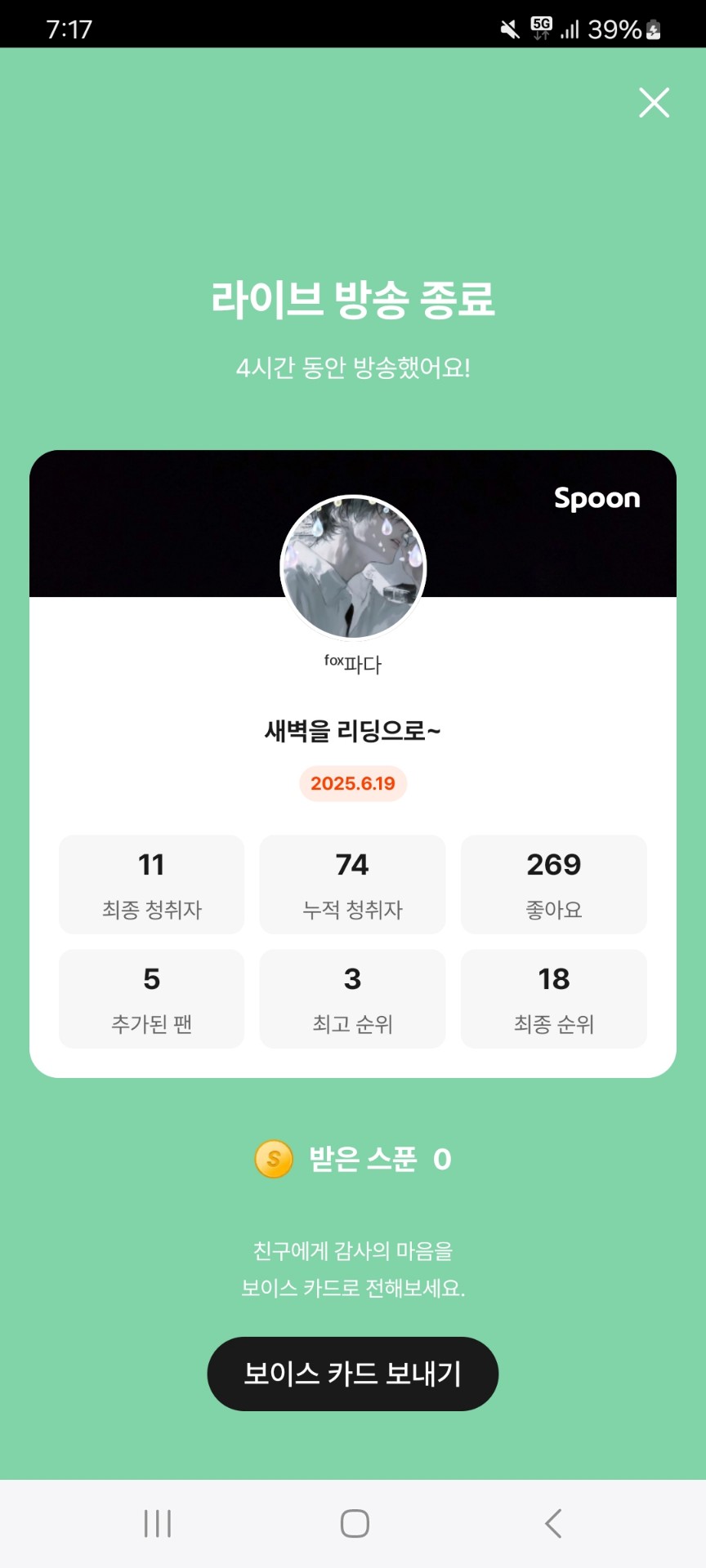Screen dimensions: 706x1568
Task: Go back using system navigation
Action: click(x=553, y=1523)
